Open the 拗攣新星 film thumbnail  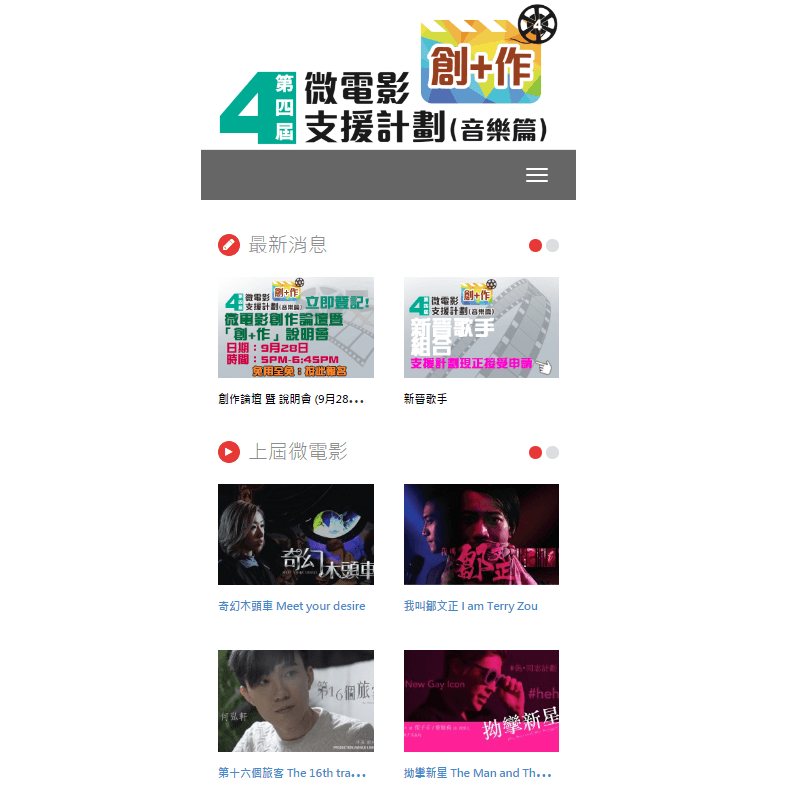tap(481, 701)
